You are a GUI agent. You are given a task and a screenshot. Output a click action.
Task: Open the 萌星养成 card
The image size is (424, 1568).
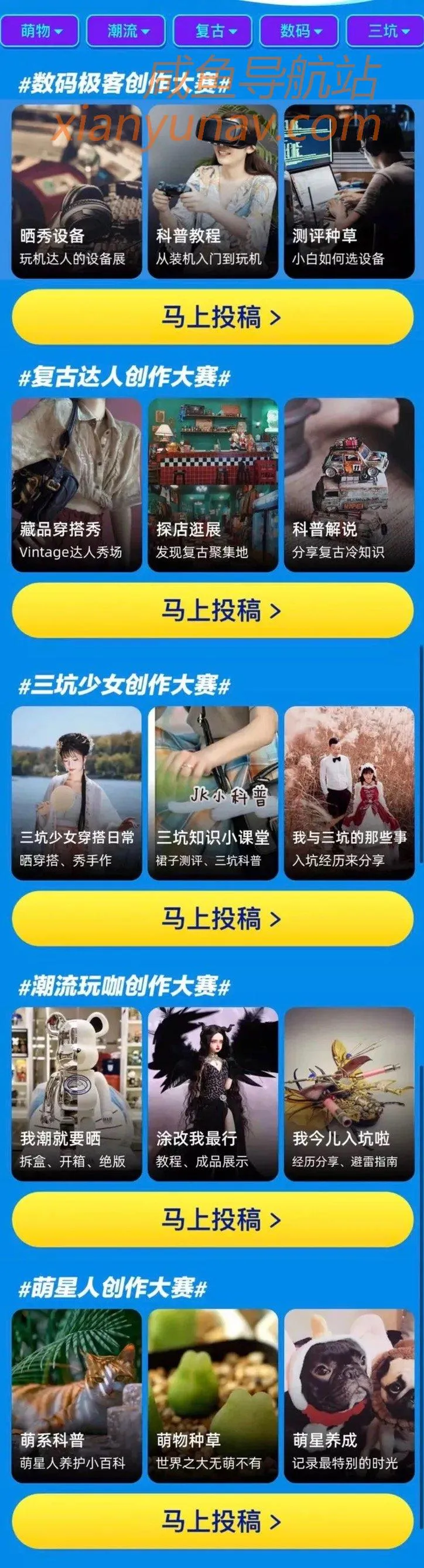pos(349,1395)
